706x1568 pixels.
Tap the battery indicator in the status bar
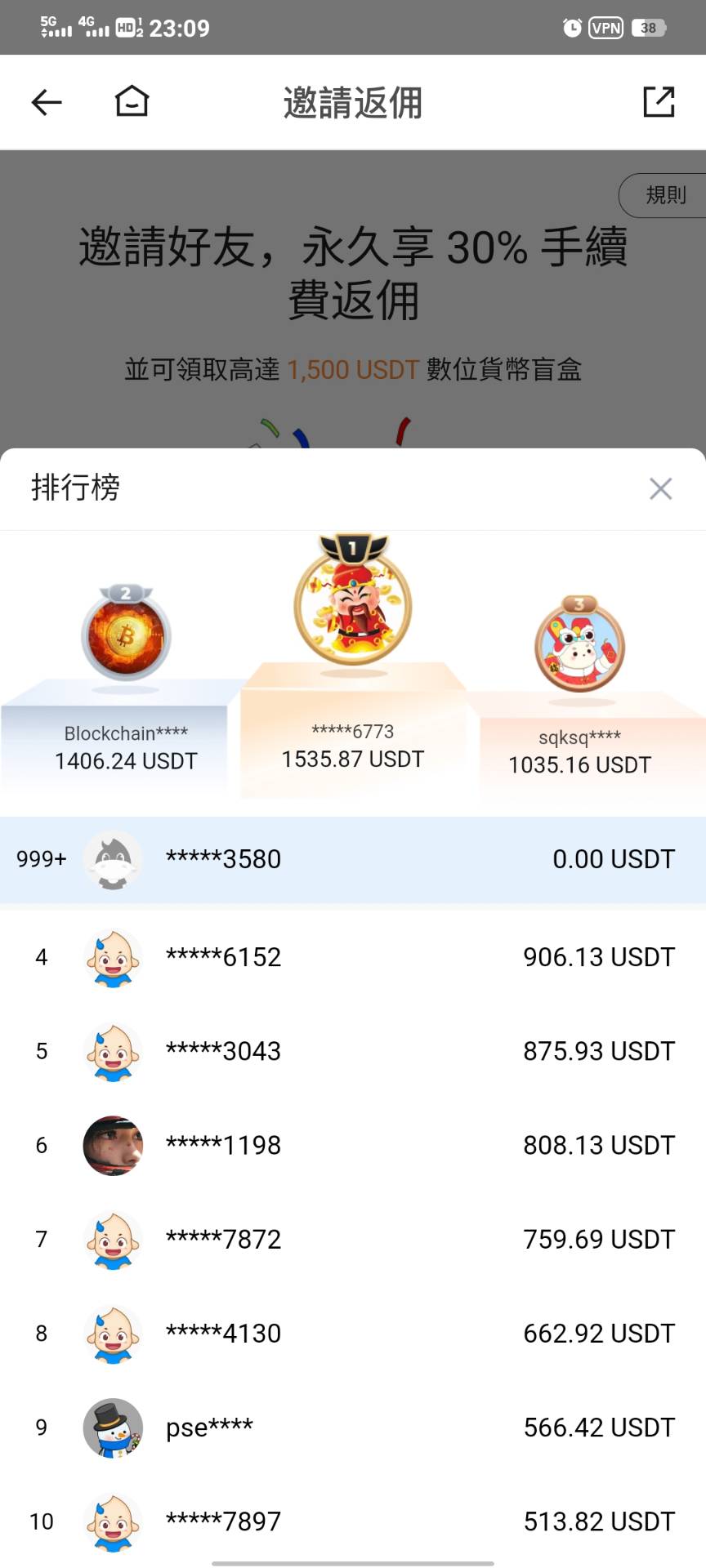[650, 27]
